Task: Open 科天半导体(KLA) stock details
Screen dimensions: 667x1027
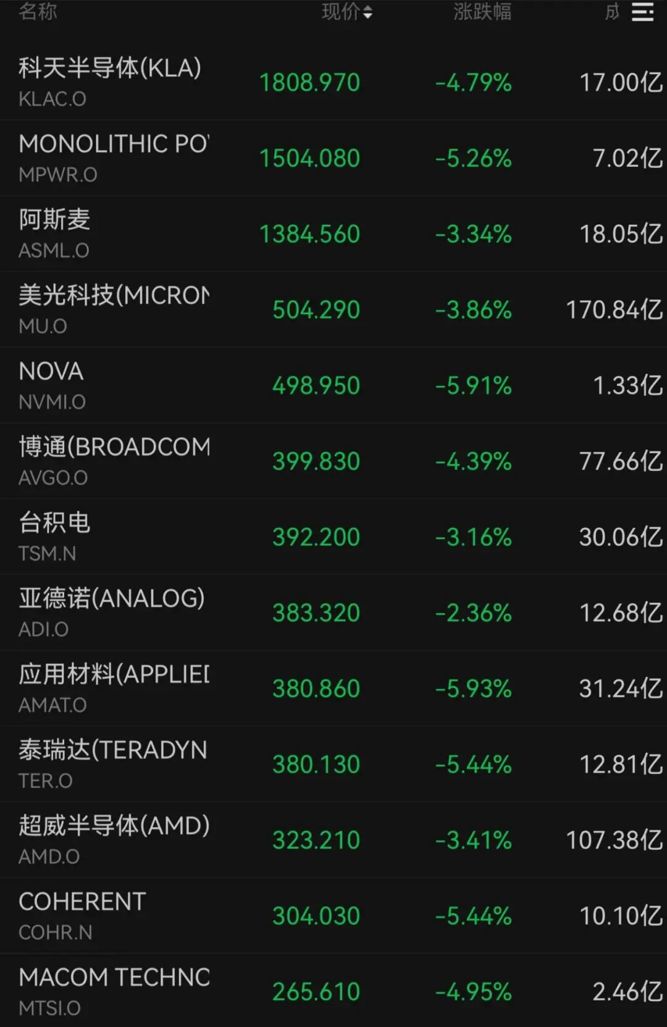Action: [110, 81]
